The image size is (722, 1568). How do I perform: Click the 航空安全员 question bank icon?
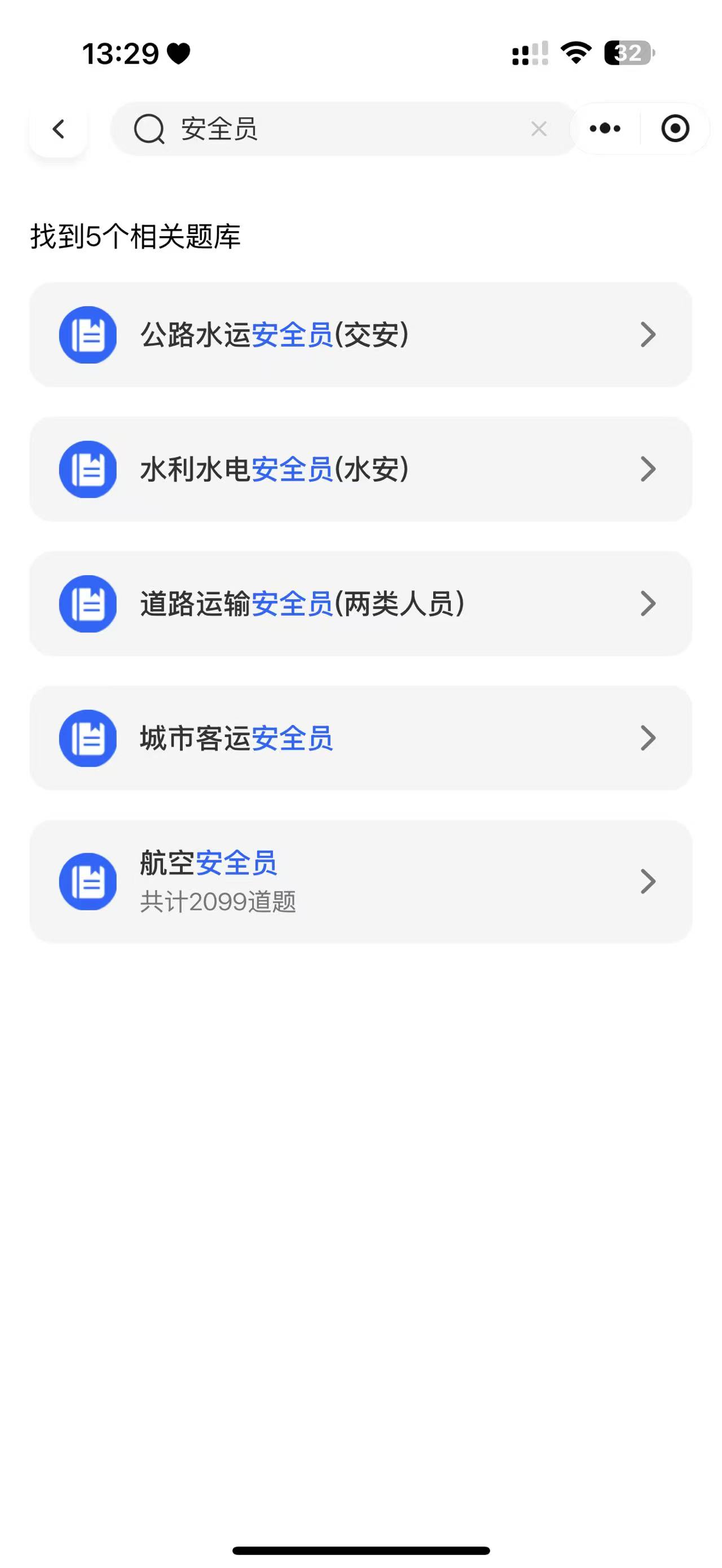pos(87,882)
